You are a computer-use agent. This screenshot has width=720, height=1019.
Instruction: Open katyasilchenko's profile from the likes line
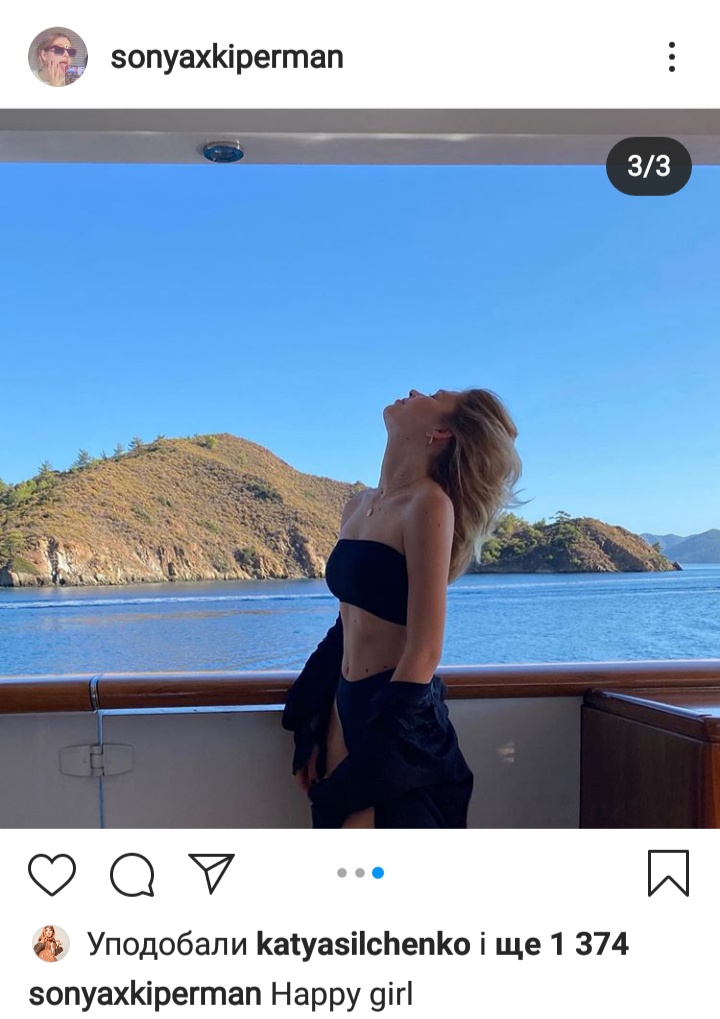point(363,944)
